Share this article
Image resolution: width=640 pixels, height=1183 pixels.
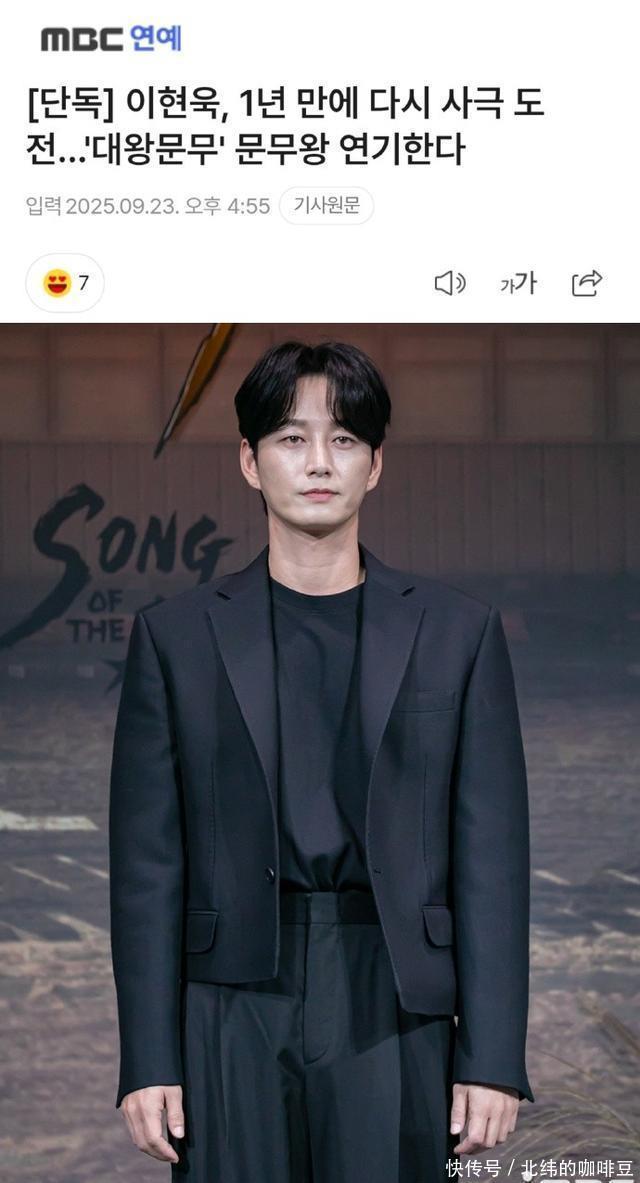pos(587,283)
